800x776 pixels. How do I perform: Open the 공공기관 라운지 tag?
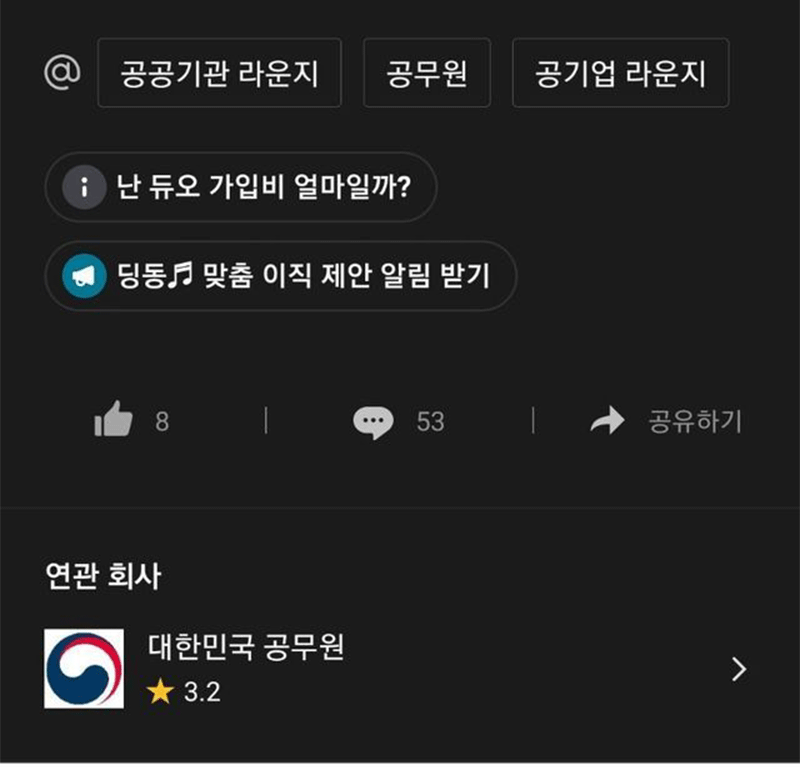(x=219, y=73)
